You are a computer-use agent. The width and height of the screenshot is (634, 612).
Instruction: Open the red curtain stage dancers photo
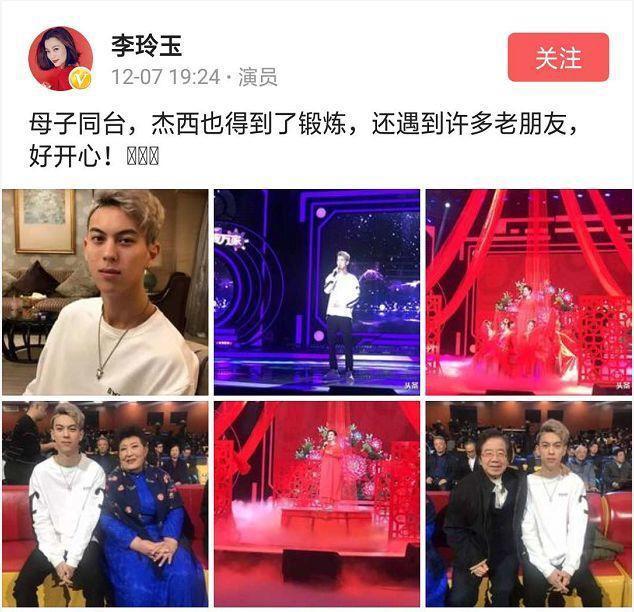click(x=528, y=292)
